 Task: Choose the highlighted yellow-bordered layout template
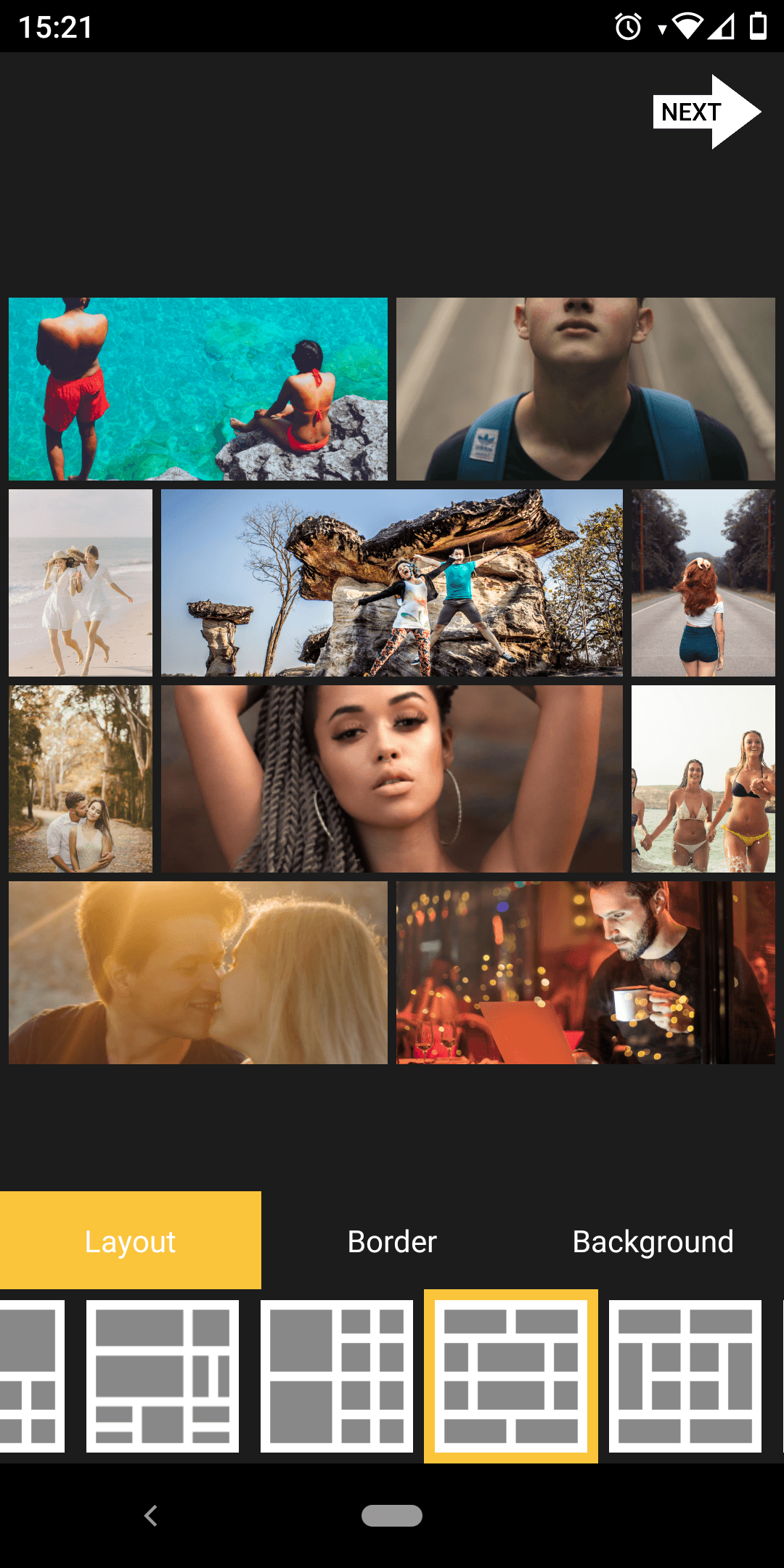510,1376
